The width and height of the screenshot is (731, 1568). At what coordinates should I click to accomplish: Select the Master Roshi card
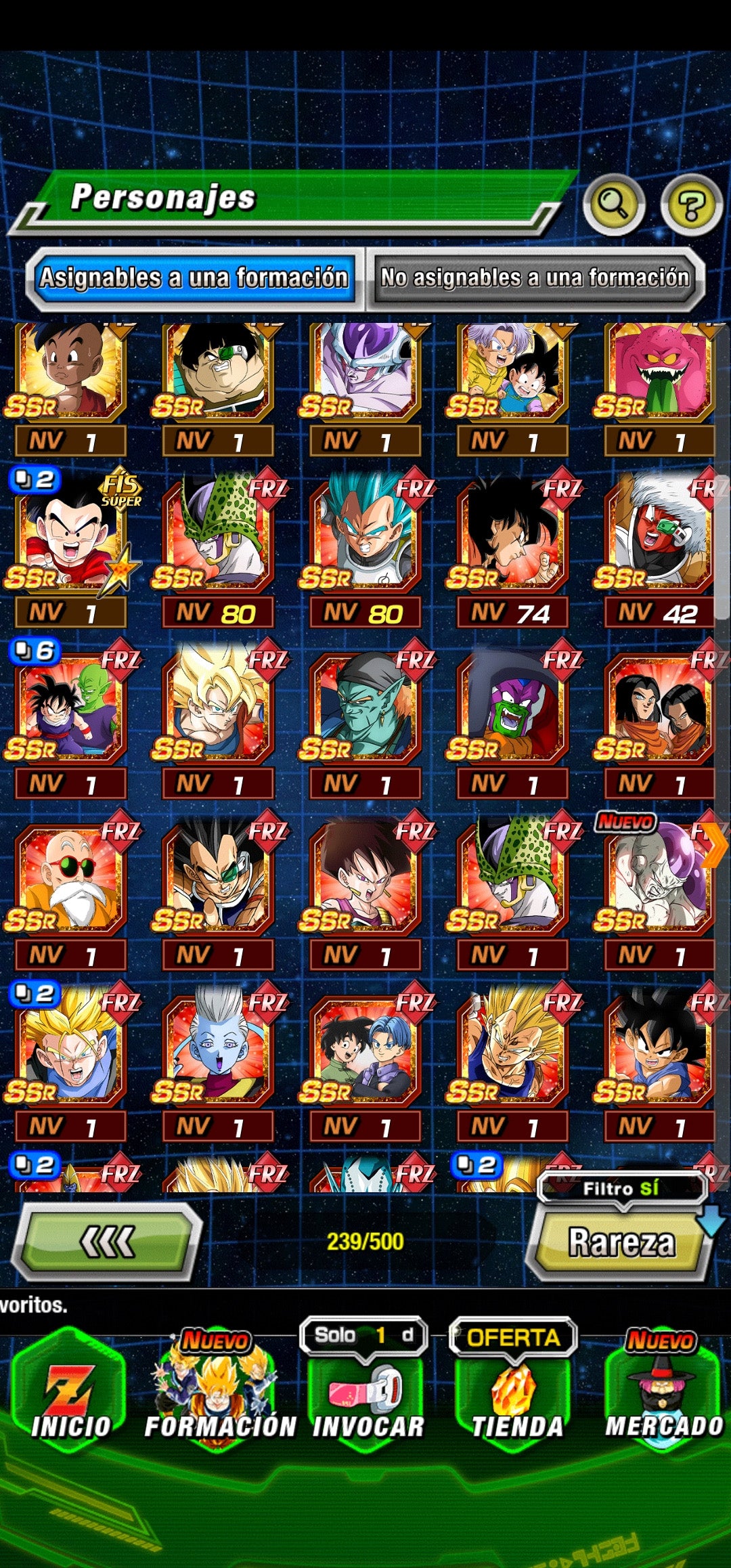pos(70,877)
